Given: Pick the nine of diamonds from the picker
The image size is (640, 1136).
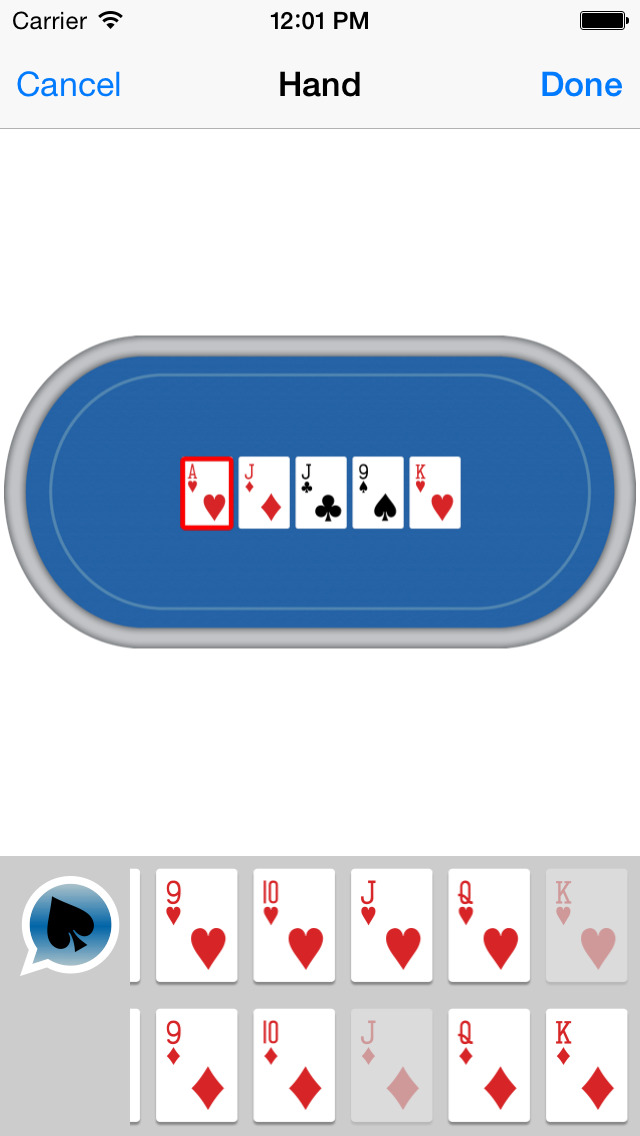Looking at the screenshot, I should (x=197, y=1065).
